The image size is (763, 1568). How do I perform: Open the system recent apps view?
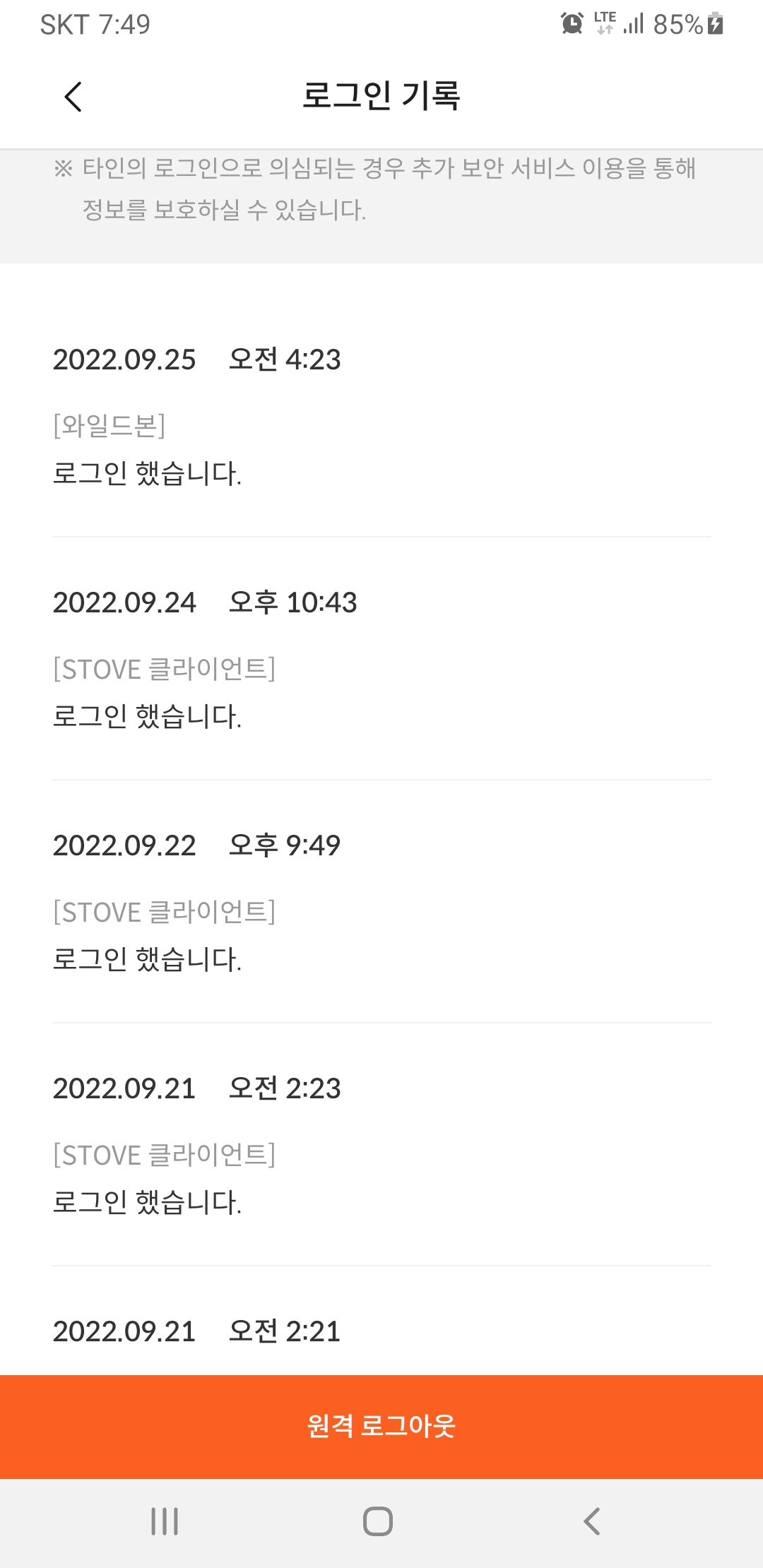[165, 1521]
